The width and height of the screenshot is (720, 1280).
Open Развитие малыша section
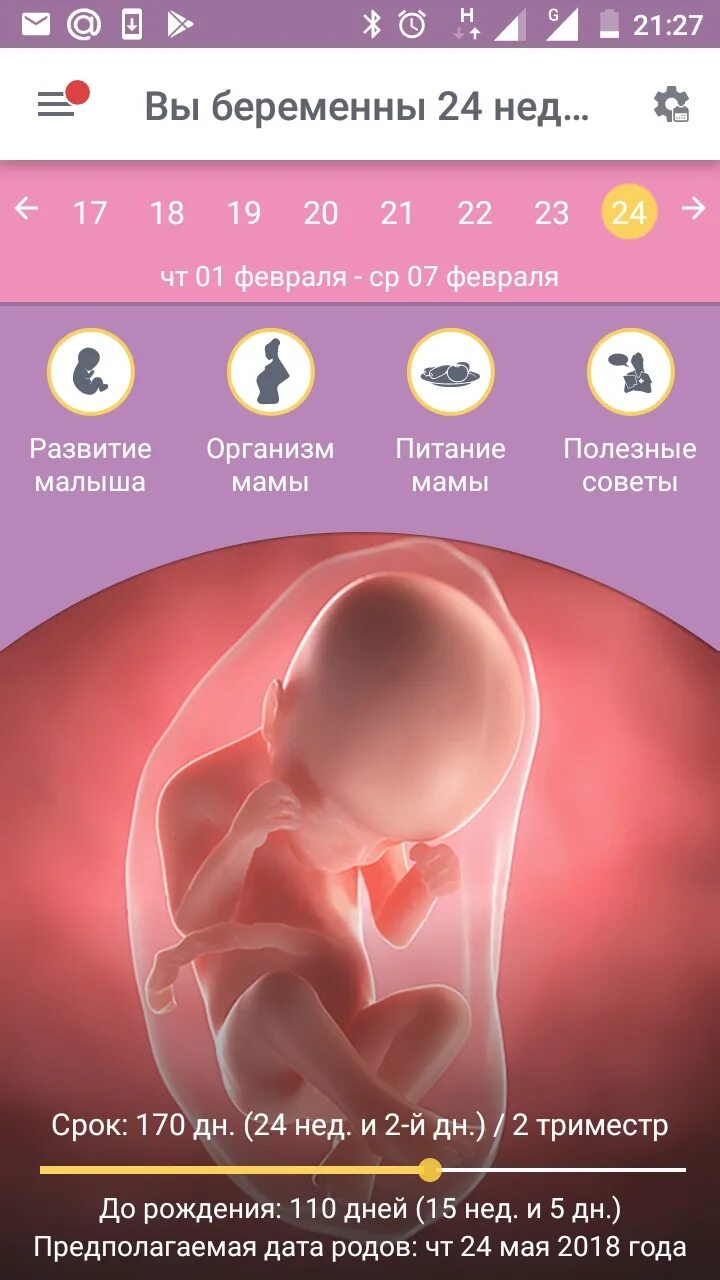click(x=91, y=412)
